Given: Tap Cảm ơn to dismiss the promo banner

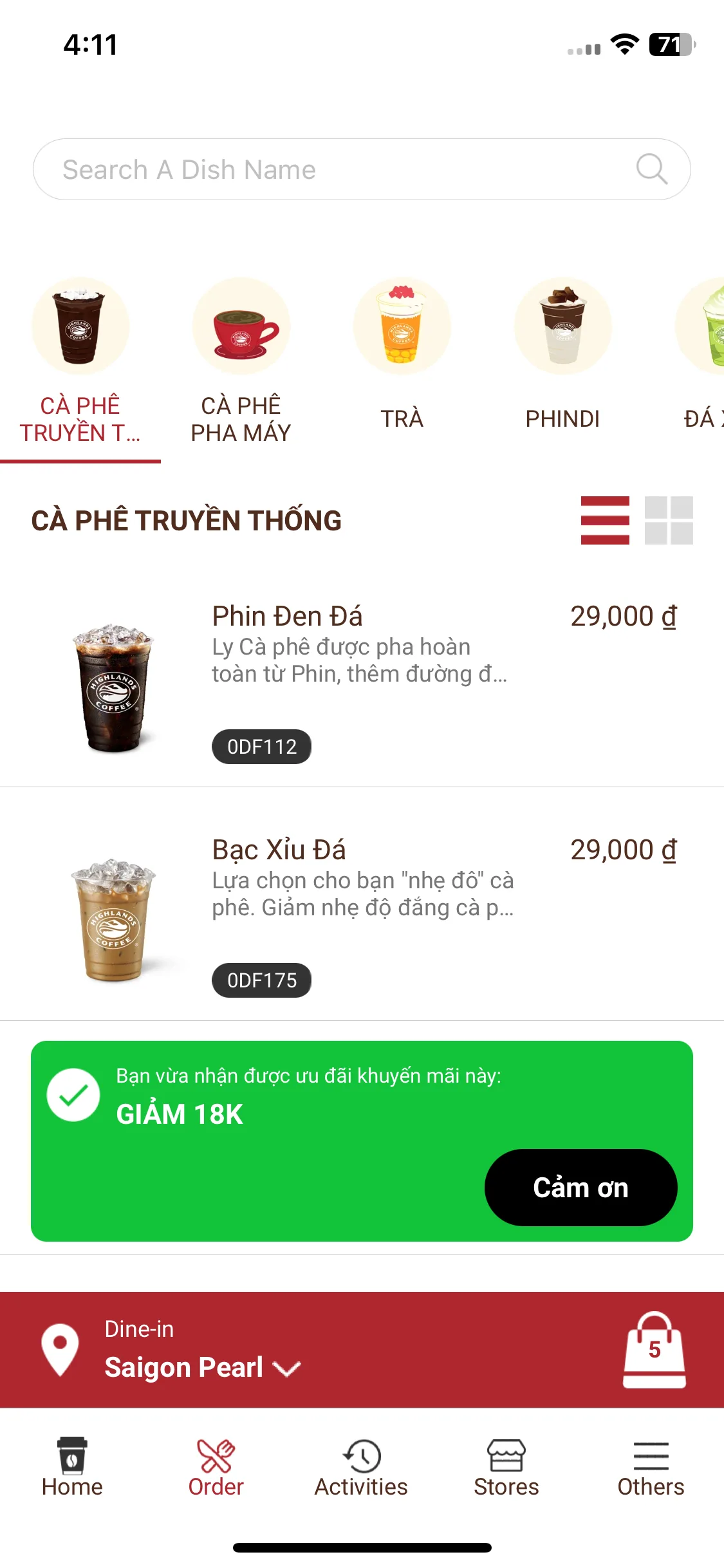Looking at the screenshot, I should [x=580, y=1188].
